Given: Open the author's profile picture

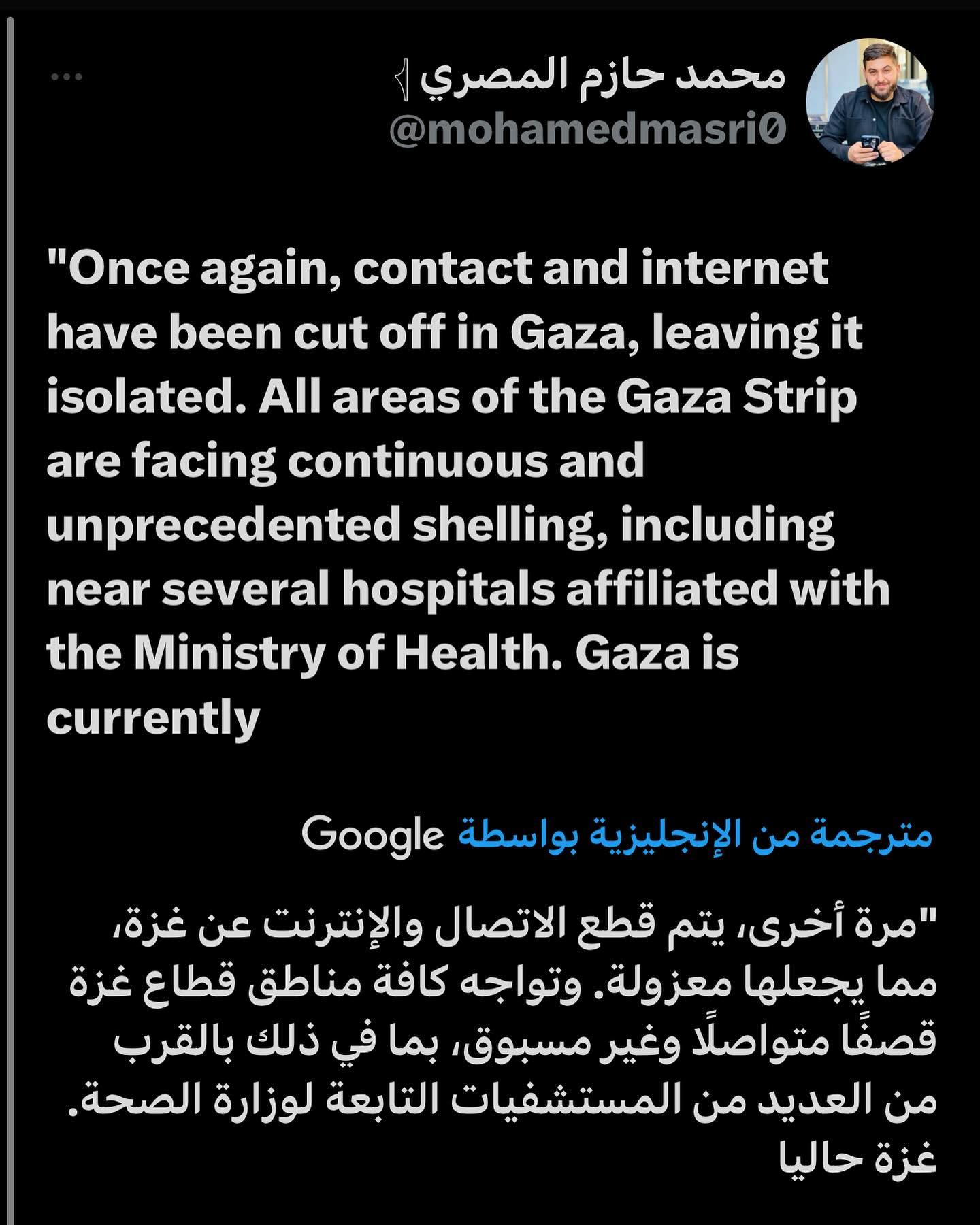Looking at the screenshot, I should [870, 101].
